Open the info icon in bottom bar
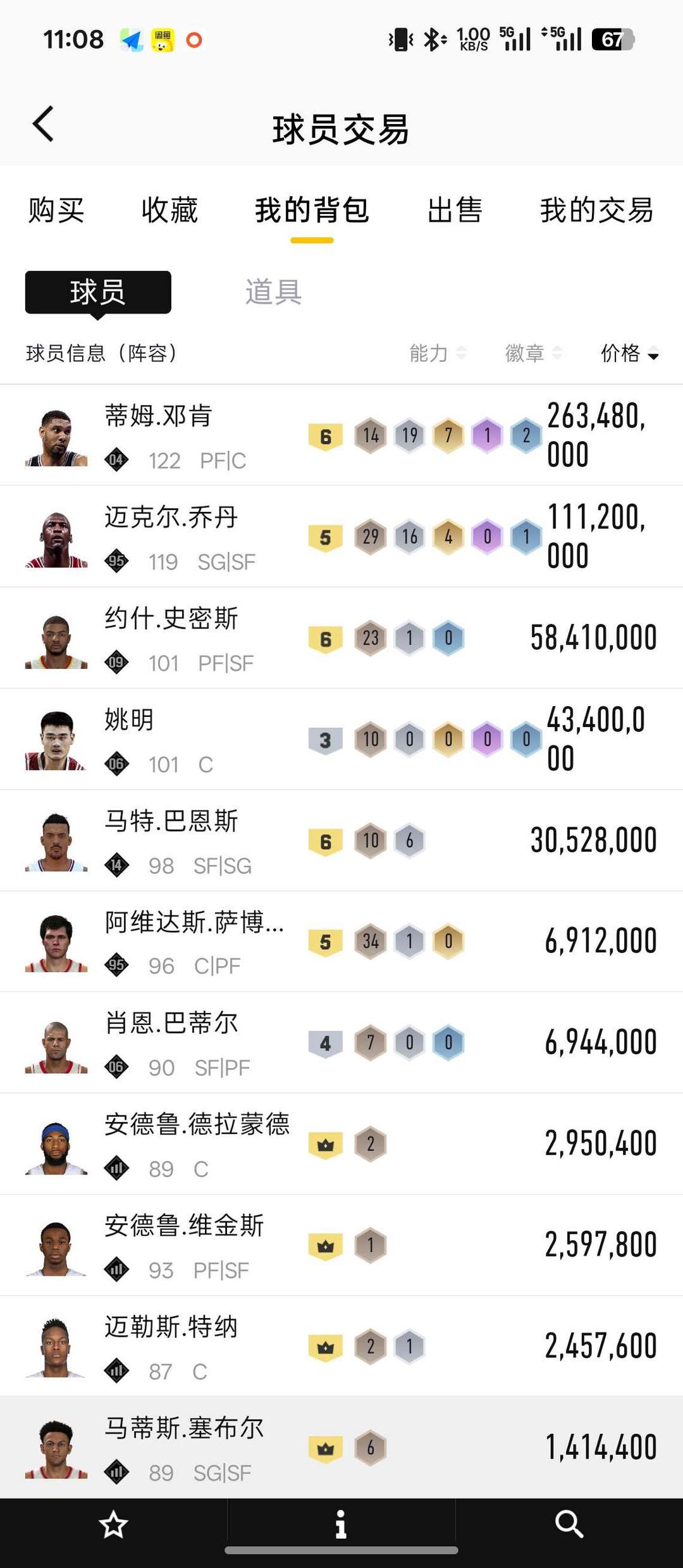The image size is (683, 1568). pos(341,1524)
